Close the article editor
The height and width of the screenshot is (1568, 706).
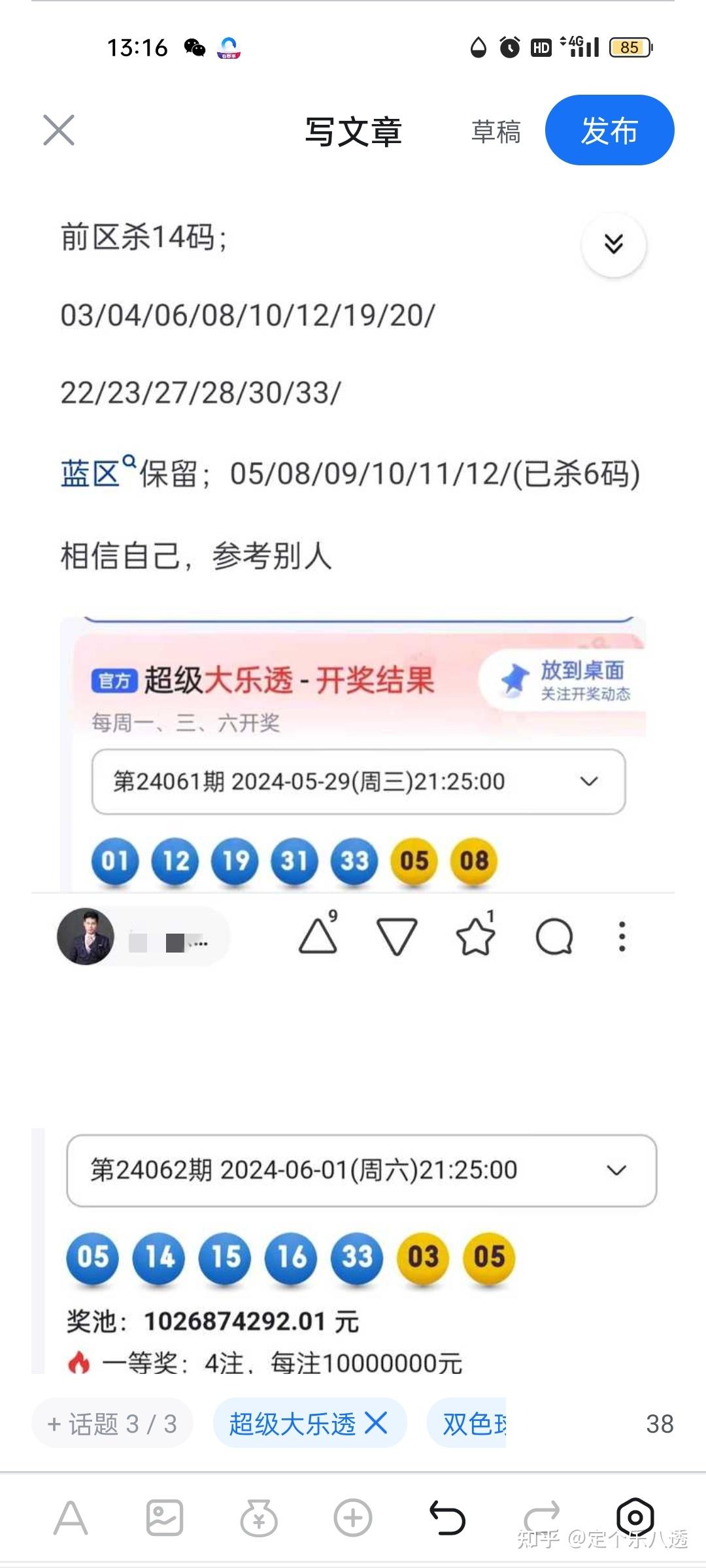pyautogui.click(x=59, y=130)
